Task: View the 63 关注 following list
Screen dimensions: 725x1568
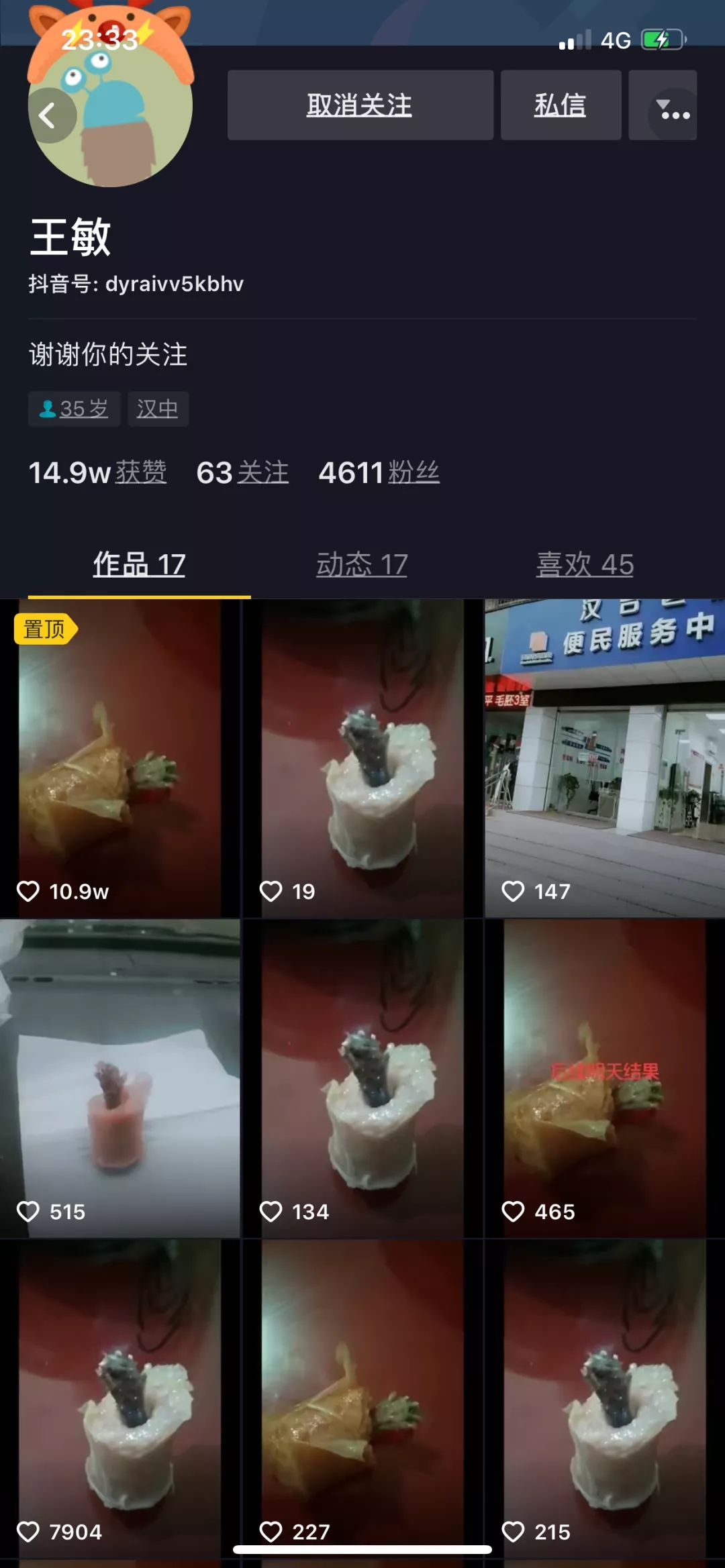Action: [242, 472]
